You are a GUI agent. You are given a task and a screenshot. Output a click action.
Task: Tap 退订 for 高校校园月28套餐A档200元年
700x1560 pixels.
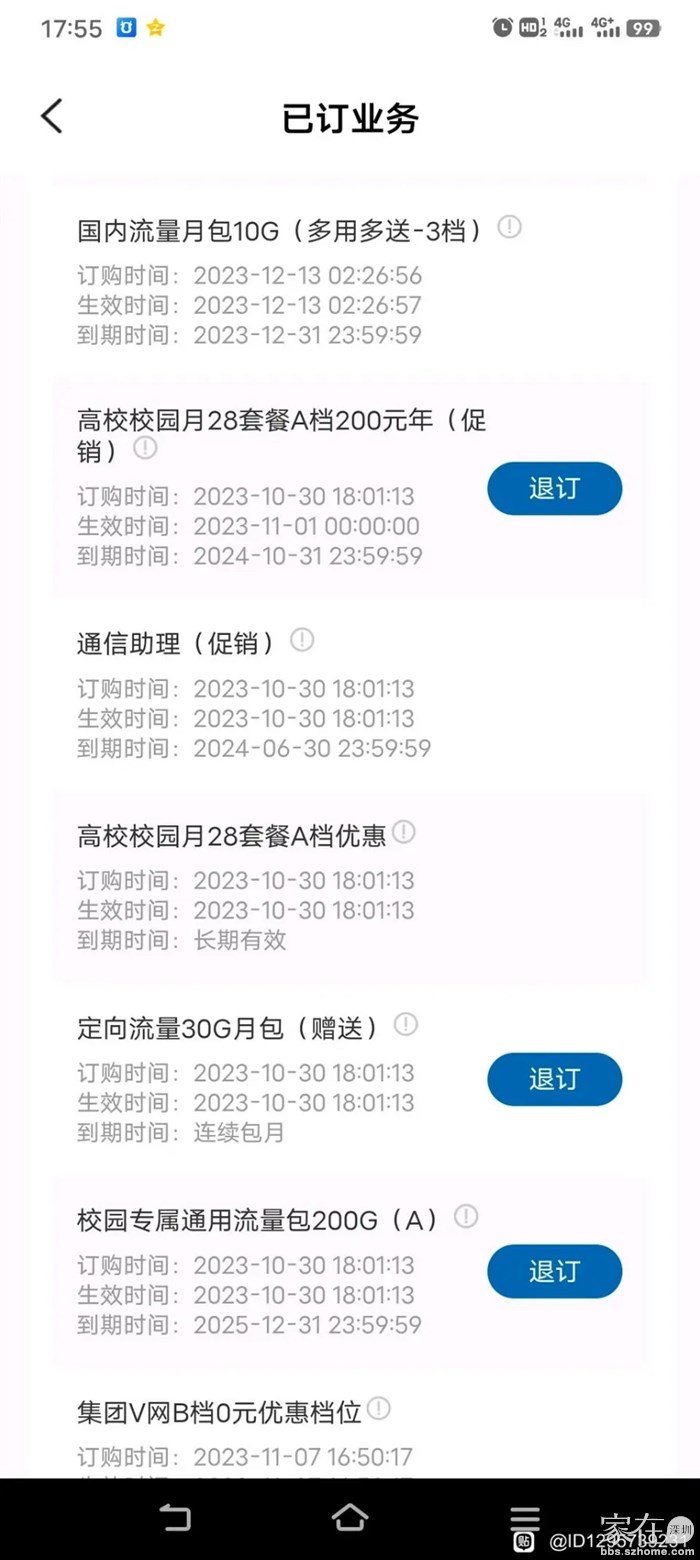554,489
